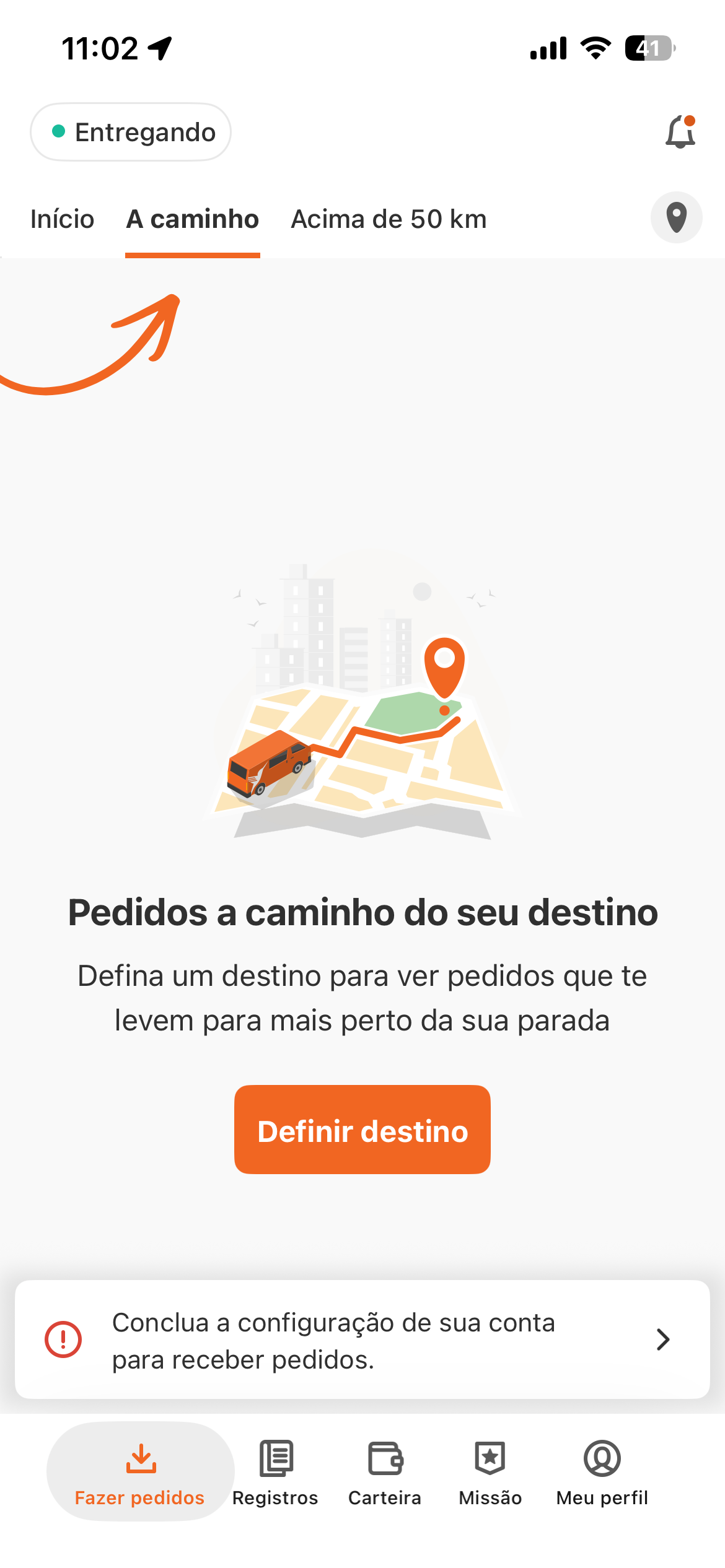Open the Registros tab
This screenshot has height=1568, width=725.
(275, 1472)
